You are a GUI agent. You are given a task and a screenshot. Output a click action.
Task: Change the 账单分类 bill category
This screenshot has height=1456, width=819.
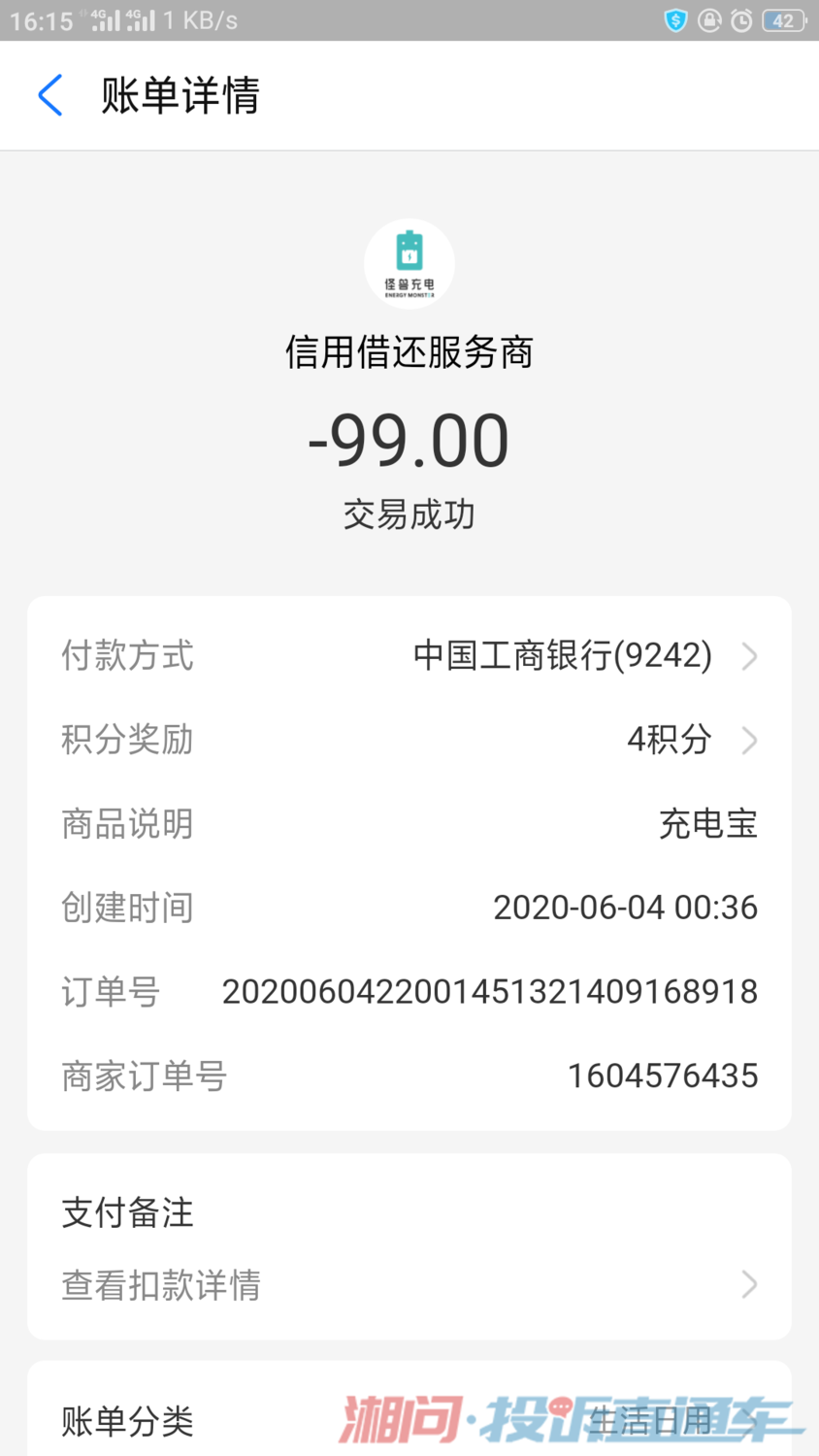pos(409,1421)
